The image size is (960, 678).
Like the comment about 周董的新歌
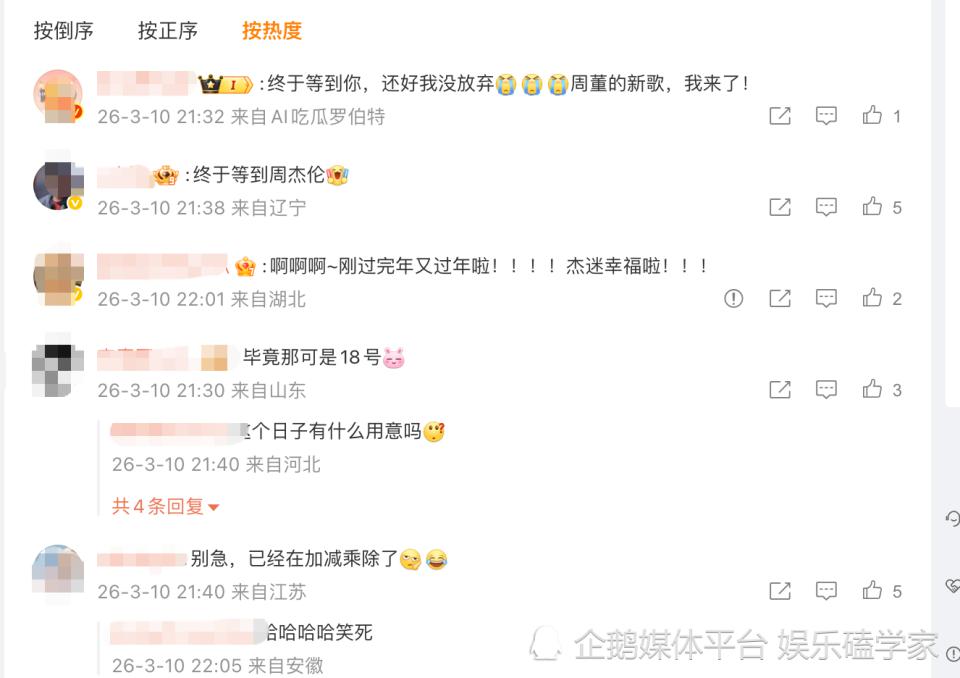pyautogui.click(x=873, y=116)
